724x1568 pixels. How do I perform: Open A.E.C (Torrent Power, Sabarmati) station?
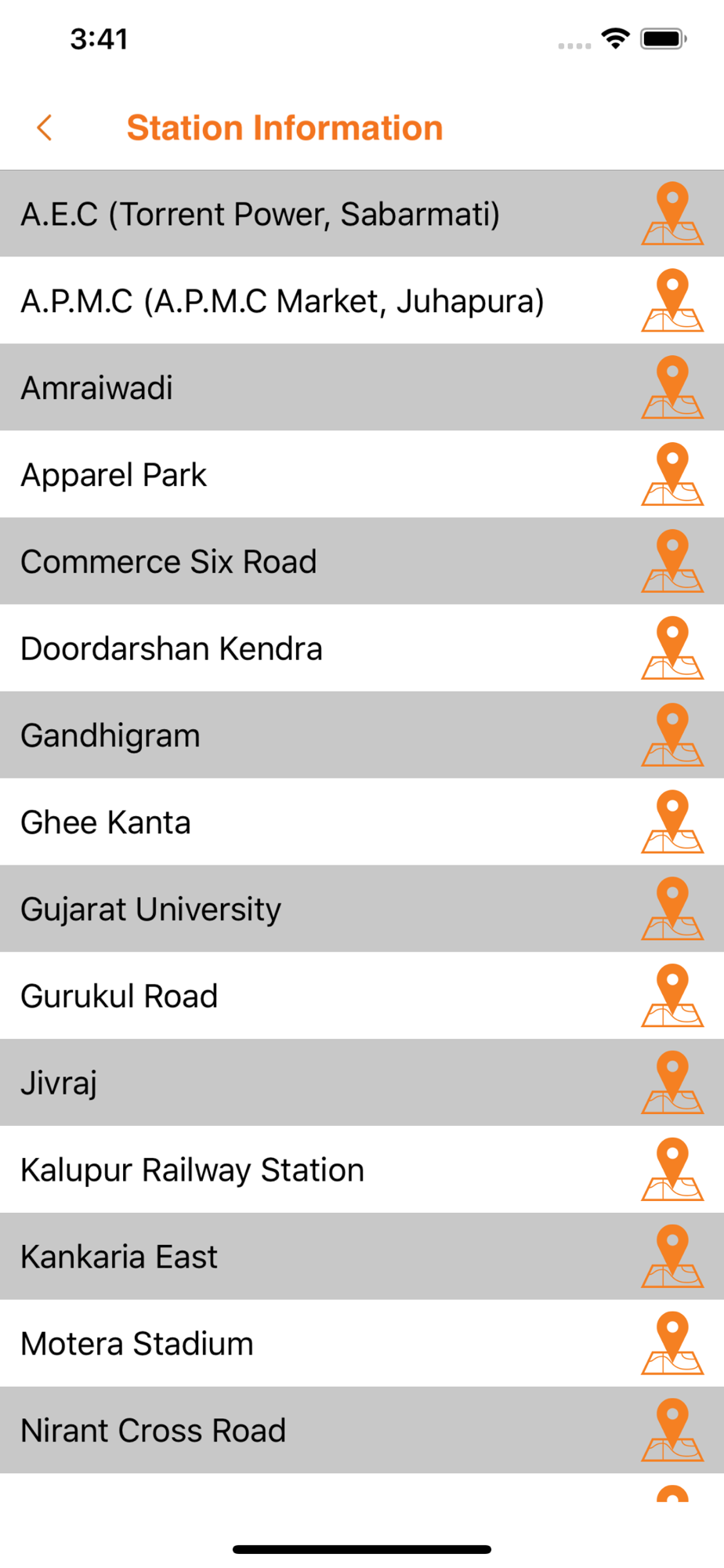pyautogui.click(x=362, y=214)
